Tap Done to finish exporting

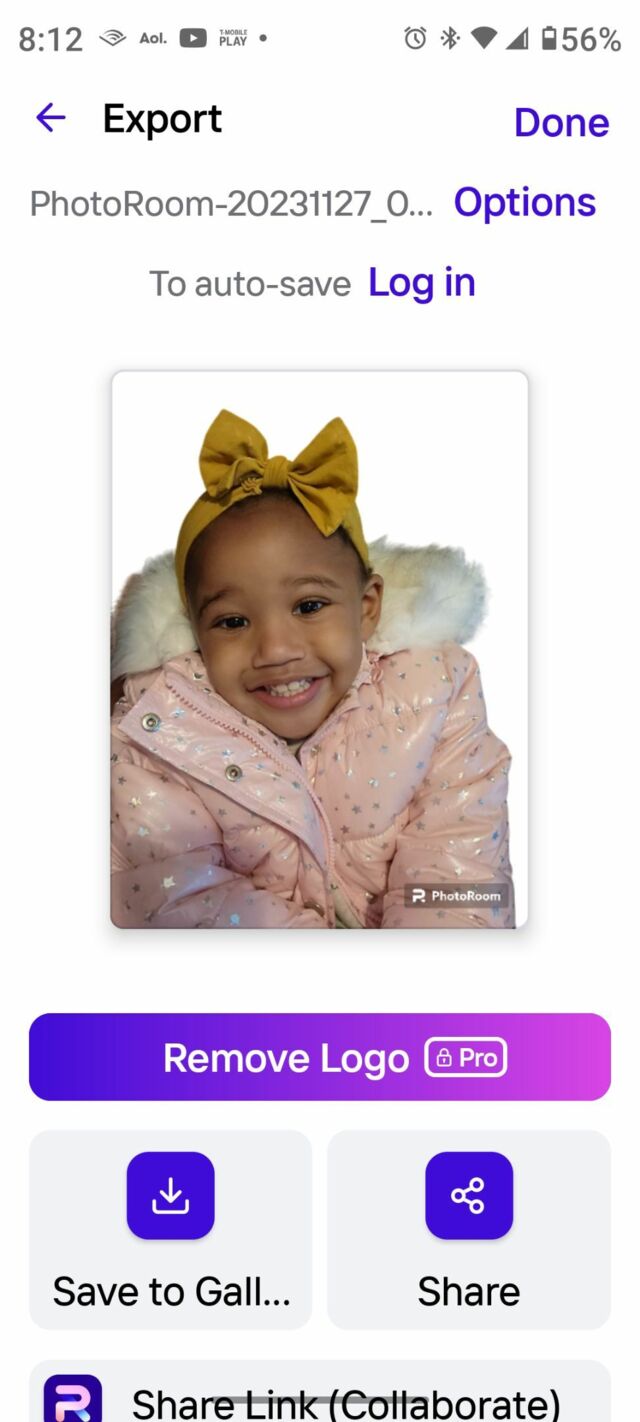click(561, 122)
